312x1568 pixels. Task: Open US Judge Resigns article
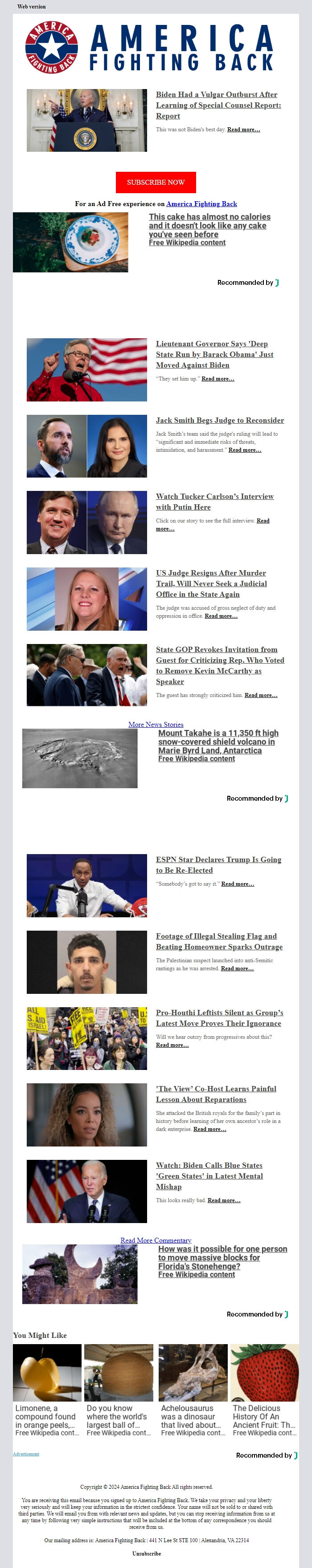[211, 583]
